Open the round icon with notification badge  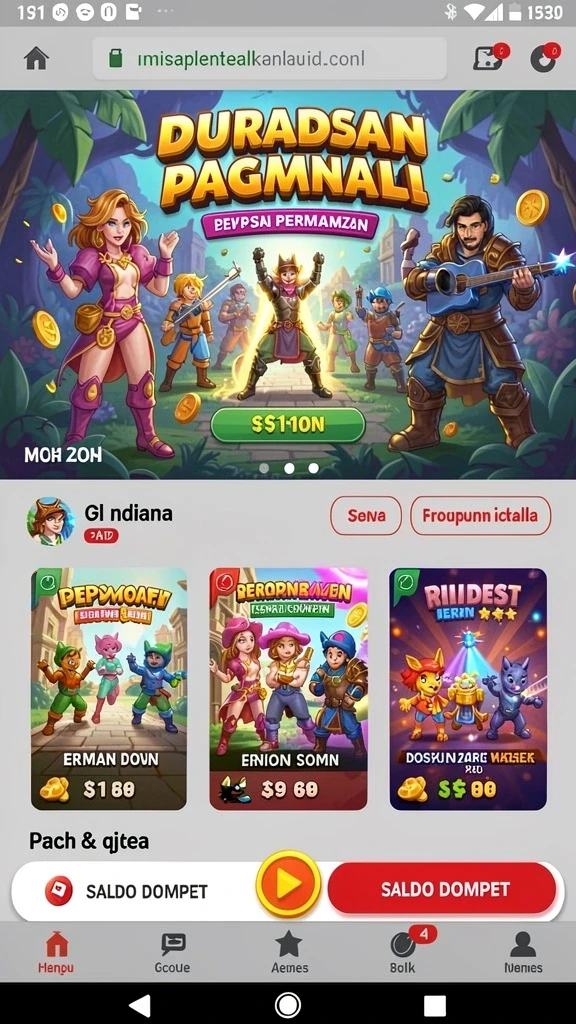point(544,57)
